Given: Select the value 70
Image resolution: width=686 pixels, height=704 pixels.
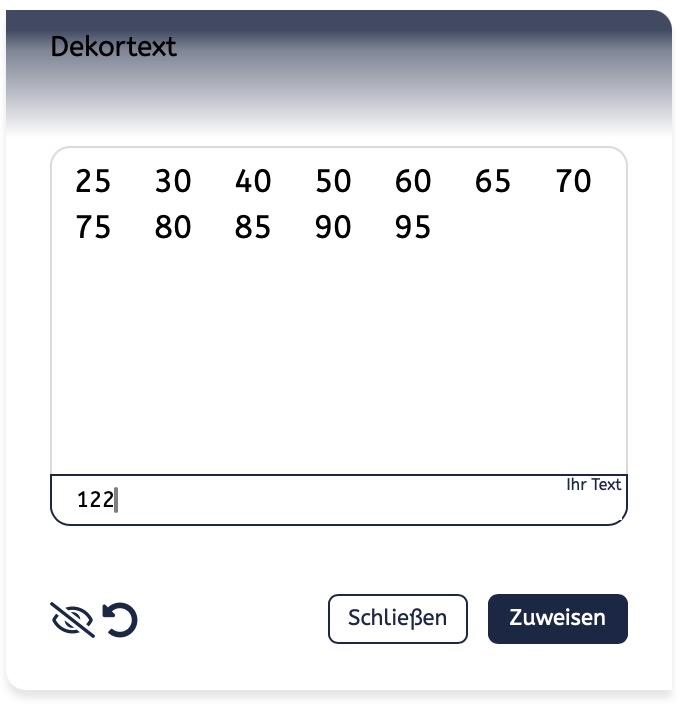Looking at the screenshot, I should click(x=574, y=182).
